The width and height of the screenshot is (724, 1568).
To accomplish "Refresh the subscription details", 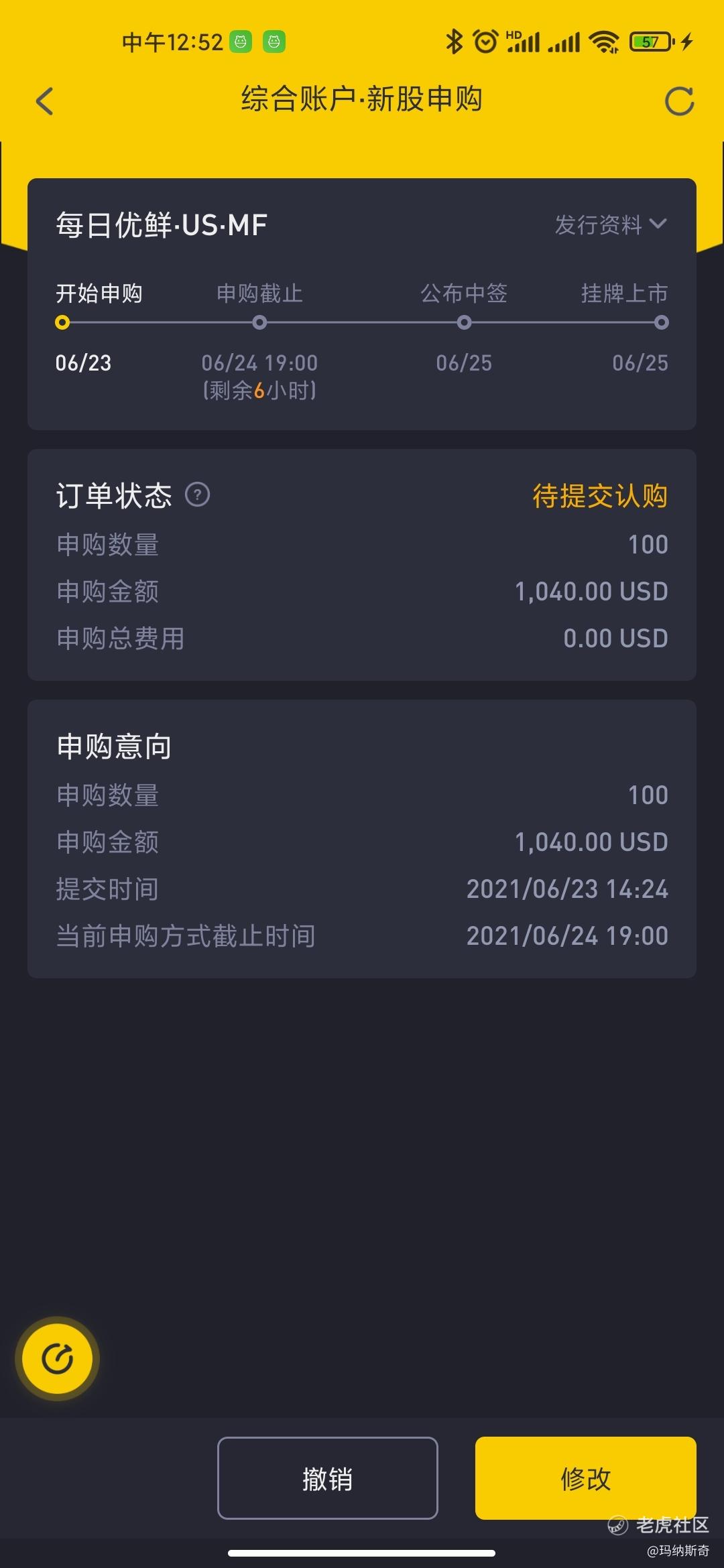I will tap(679, 102).
